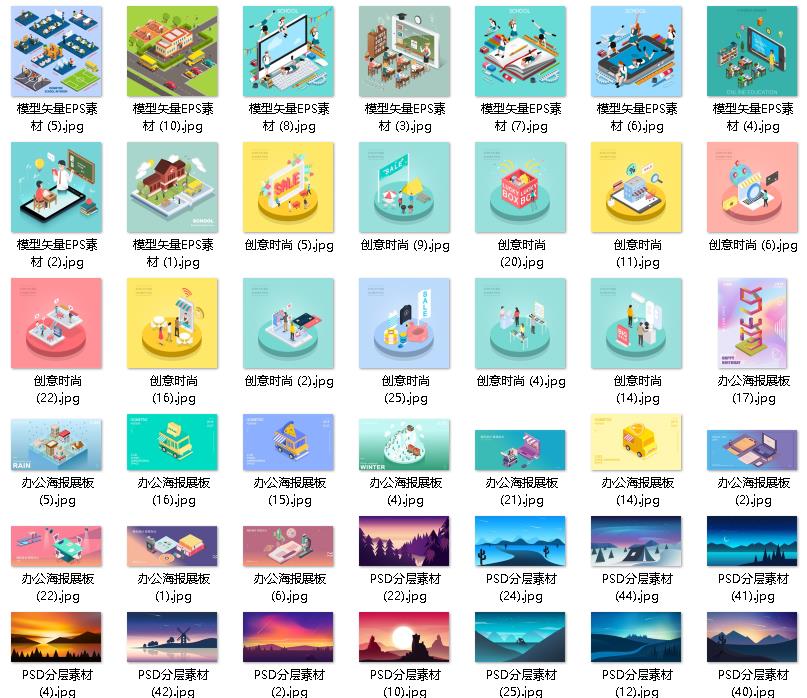
Task: Open 办公海报展板 (5).jpg RAIN image
Action: tap(58, 444)
